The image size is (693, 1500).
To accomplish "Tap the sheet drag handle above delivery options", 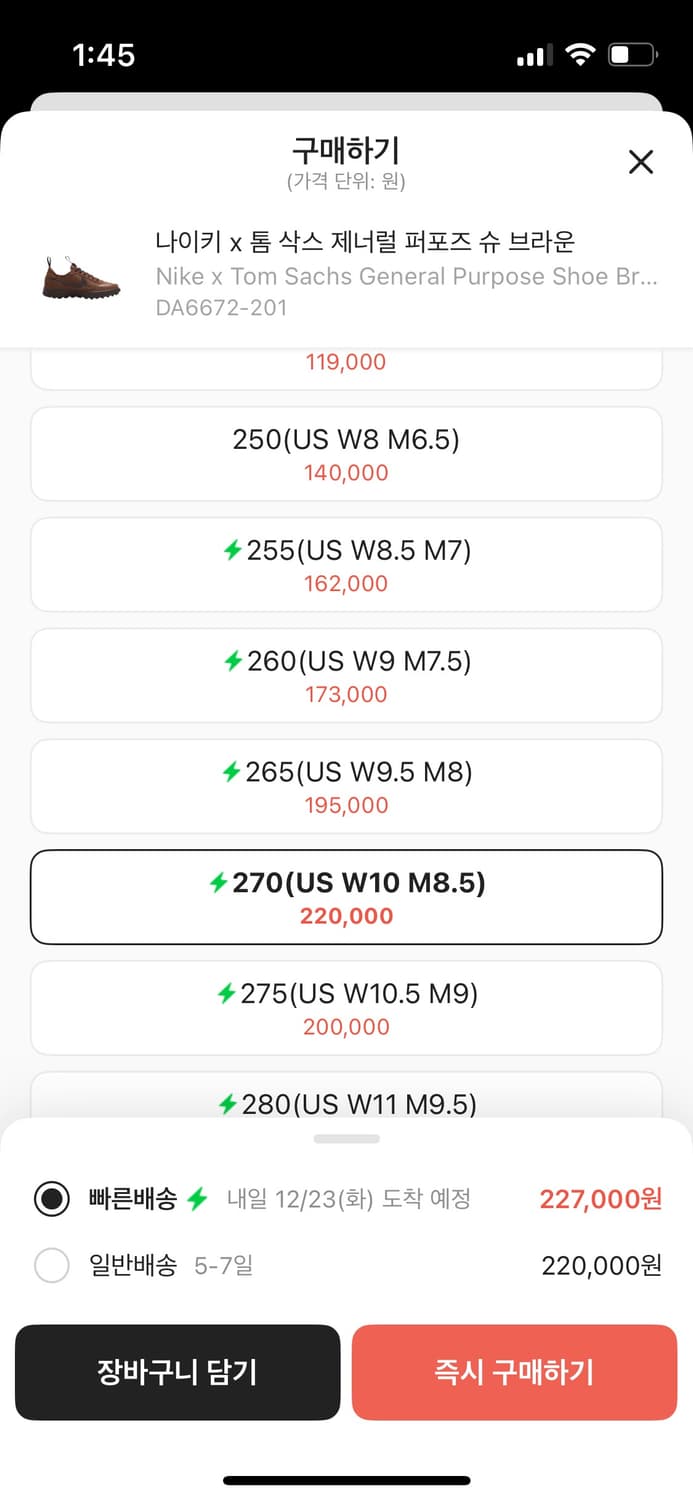I will (346, 1138).
